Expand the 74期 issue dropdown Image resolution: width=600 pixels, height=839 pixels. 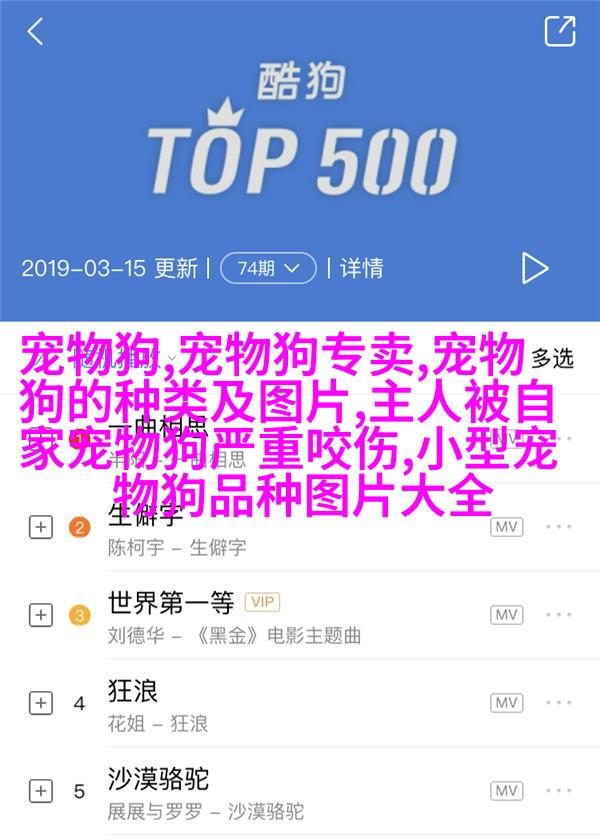267,268
